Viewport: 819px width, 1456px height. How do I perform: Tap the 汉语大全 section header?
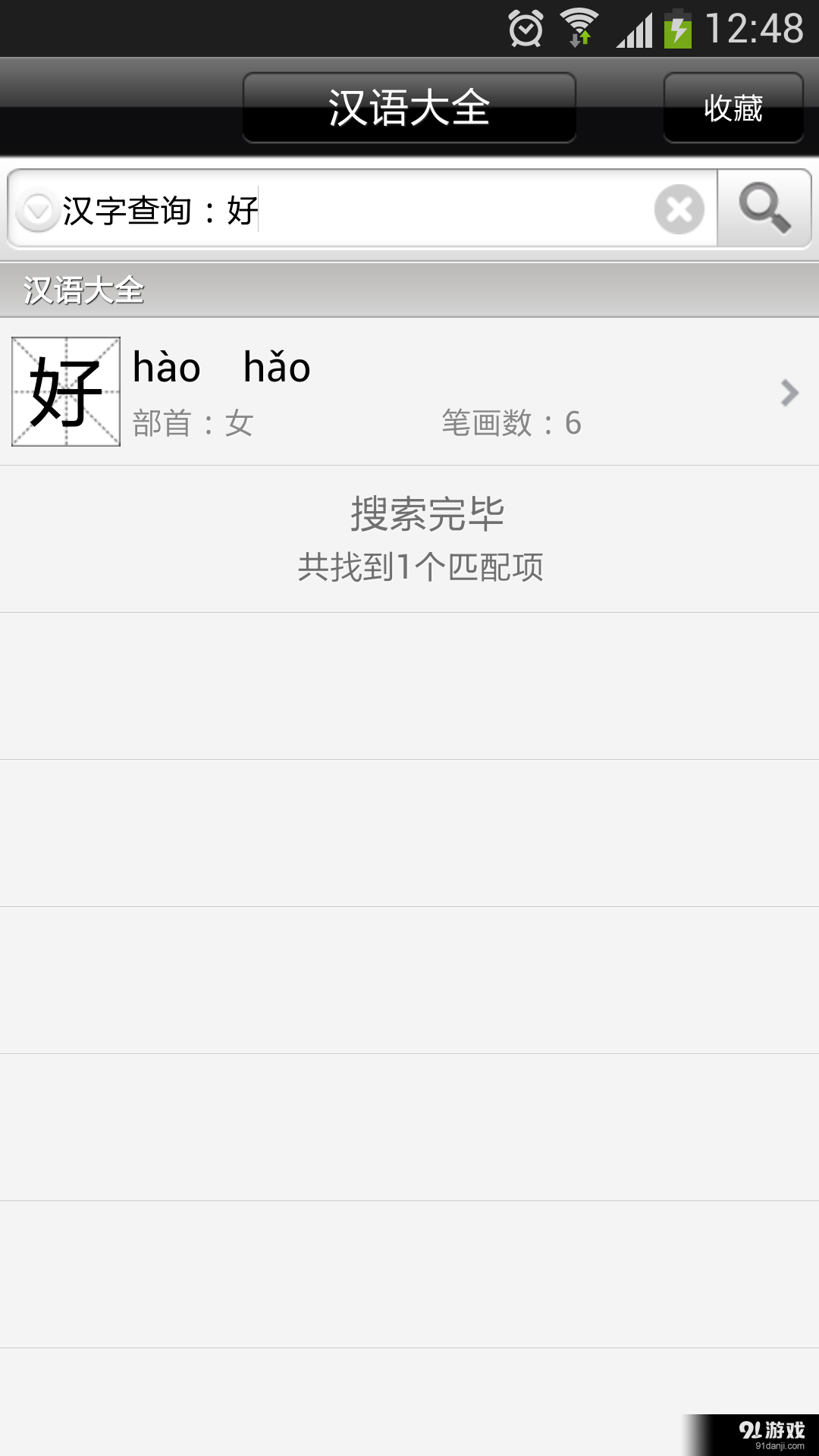coord(83,292)
